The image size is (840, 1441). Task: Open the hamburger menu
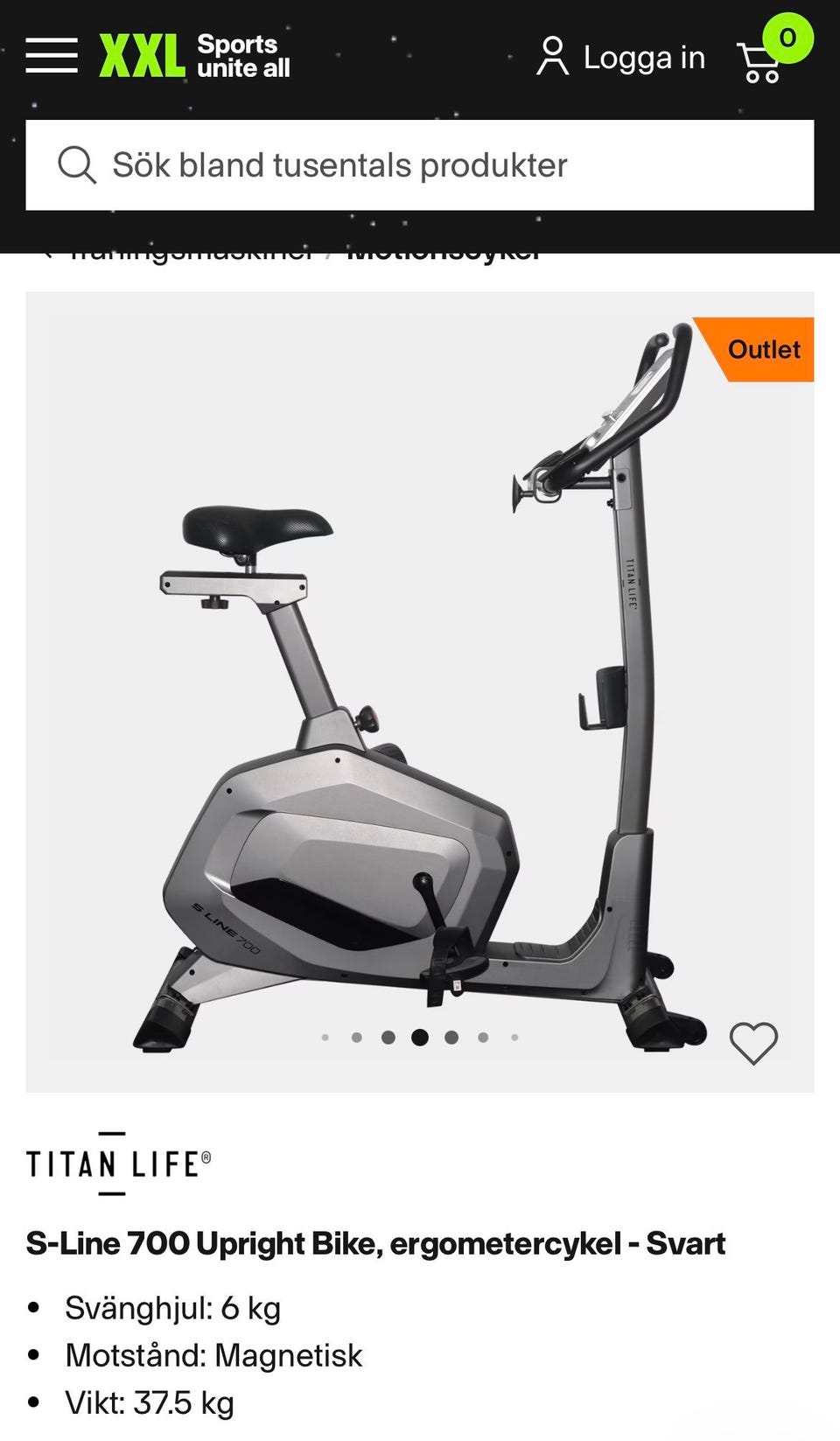[x=52, y=56]
